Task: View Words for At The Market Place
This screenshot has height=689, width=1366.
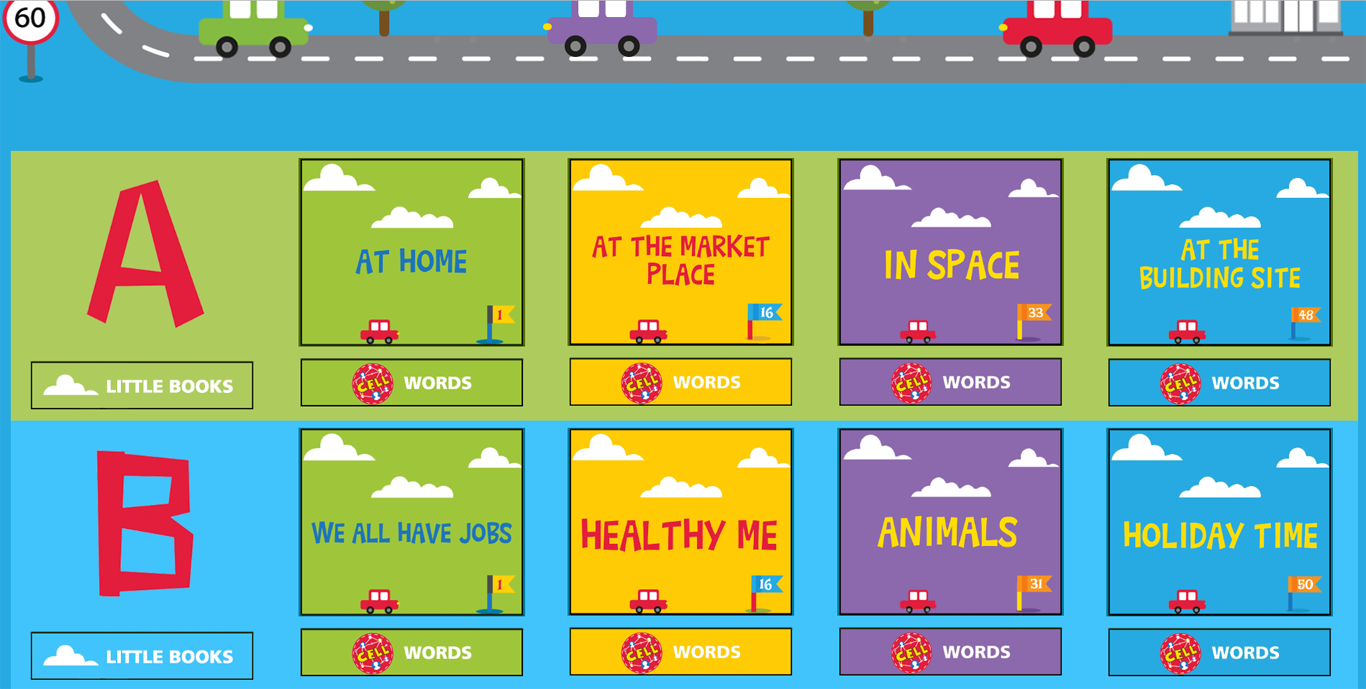Action: tap(680, 383)
